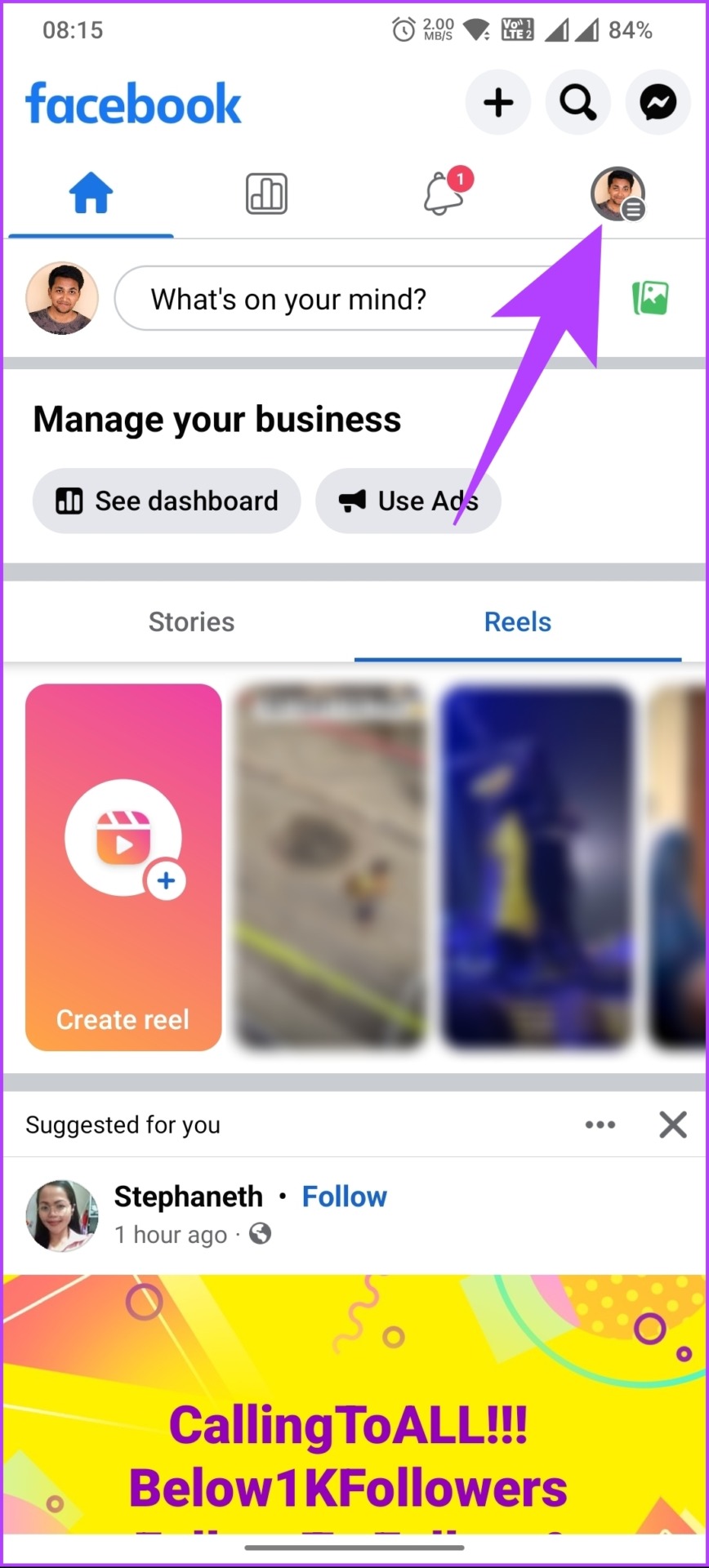
Task: Open the notifications bell
Action: [x=445, y=194]
